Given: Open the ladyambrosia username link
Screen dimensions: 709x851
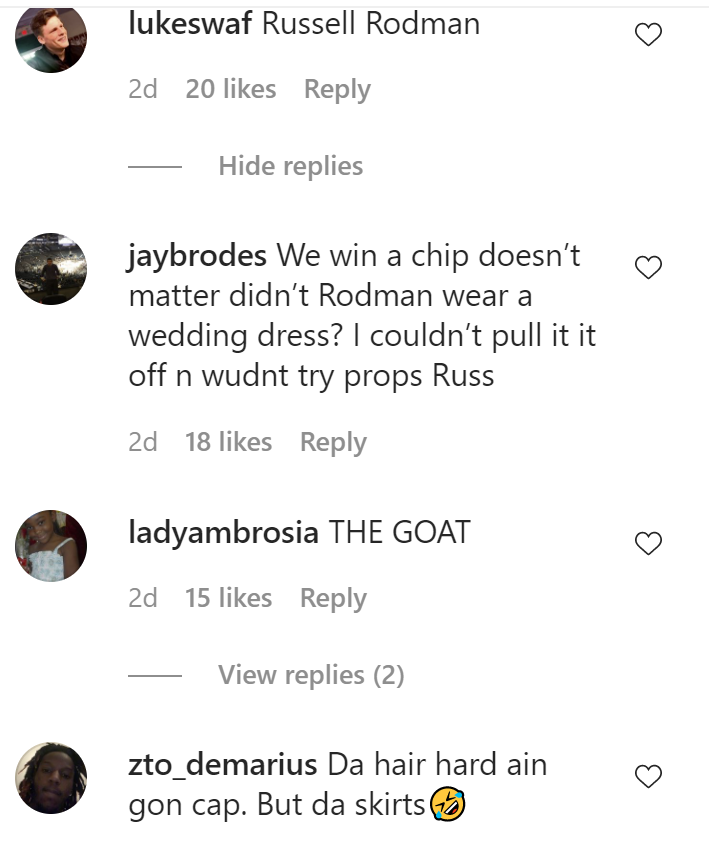Looking at the screenshot, I should click(224, 533).
